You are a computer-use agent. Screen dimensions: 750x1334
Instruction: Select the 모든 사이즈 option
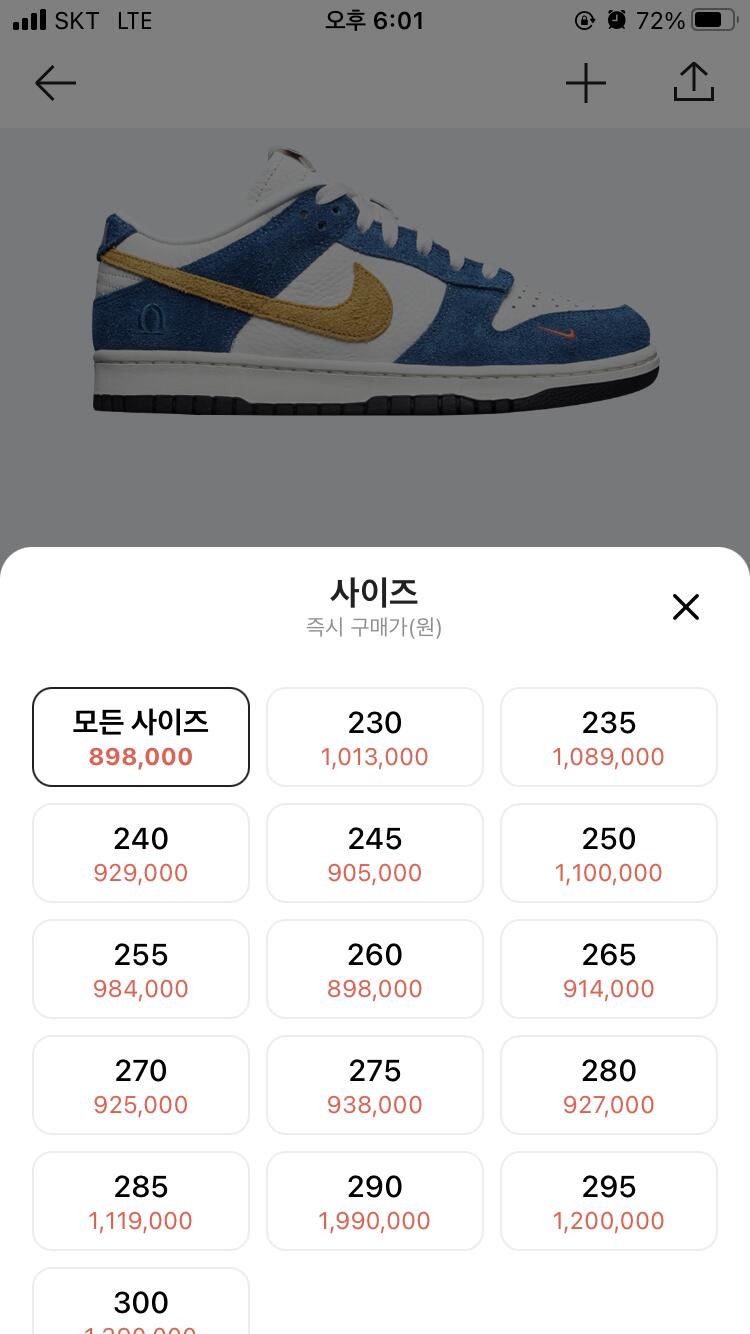point(141,737)
